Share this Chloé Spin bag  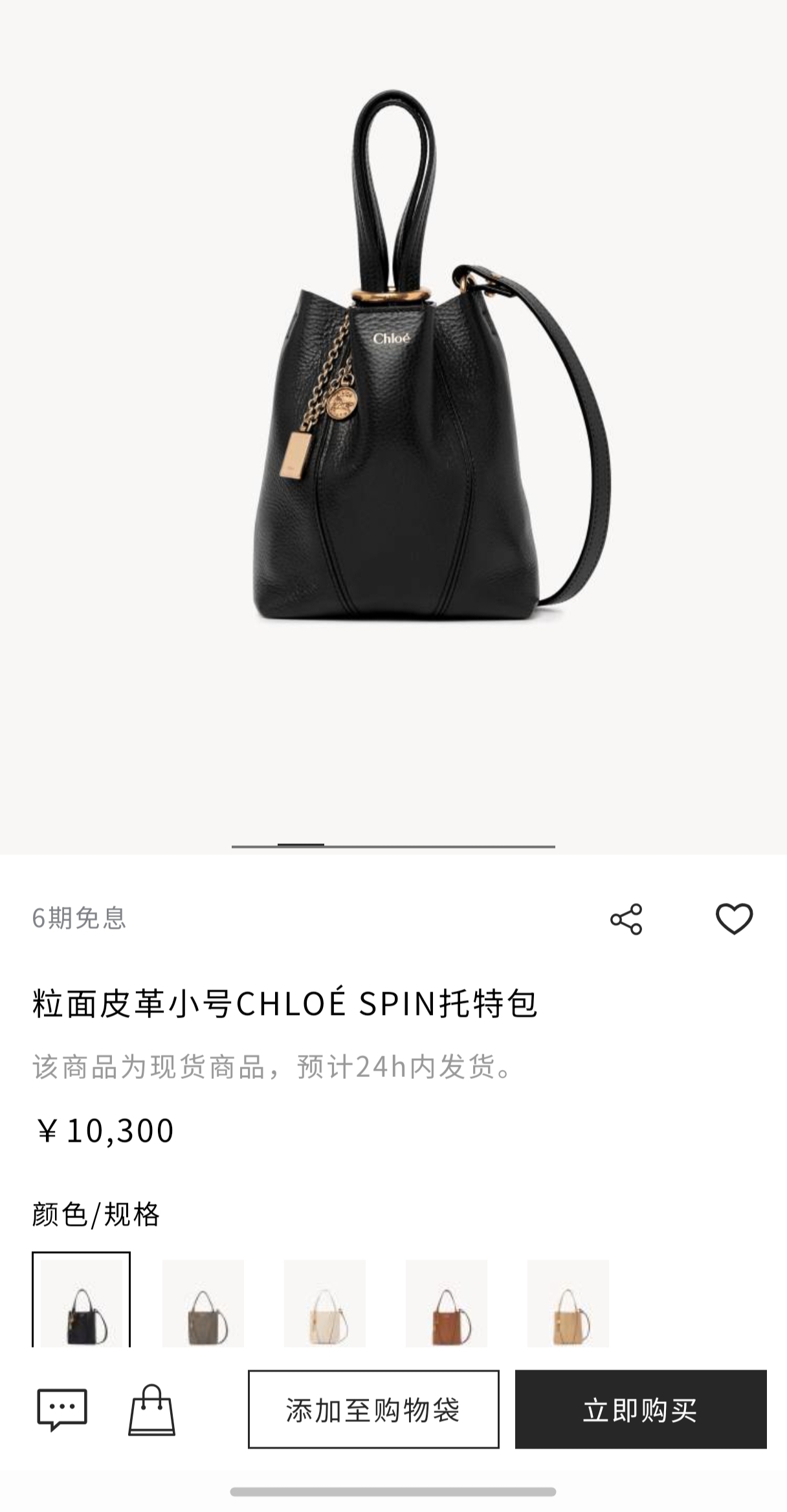click(626, 919)
